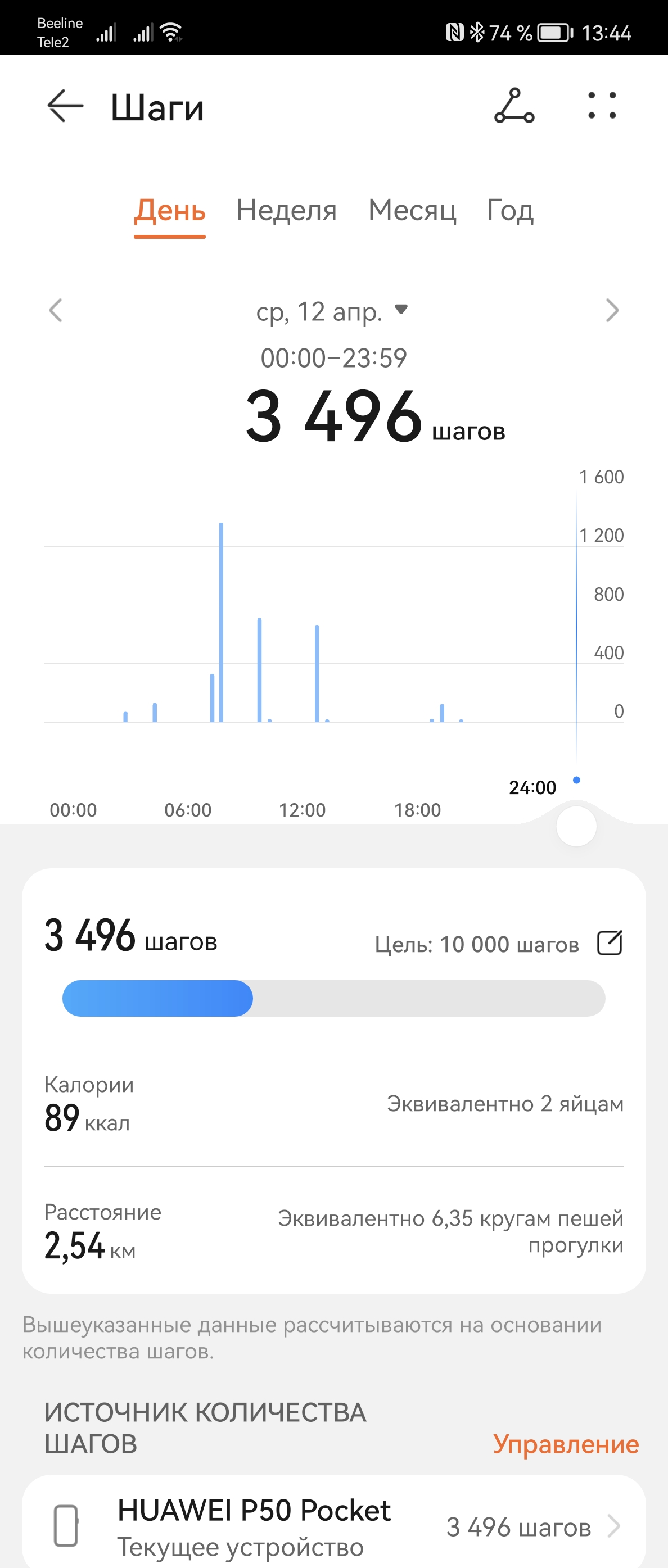Switch to the Неделя tab
This screenshot has height=1568, width=668.
tap(286, 211)
